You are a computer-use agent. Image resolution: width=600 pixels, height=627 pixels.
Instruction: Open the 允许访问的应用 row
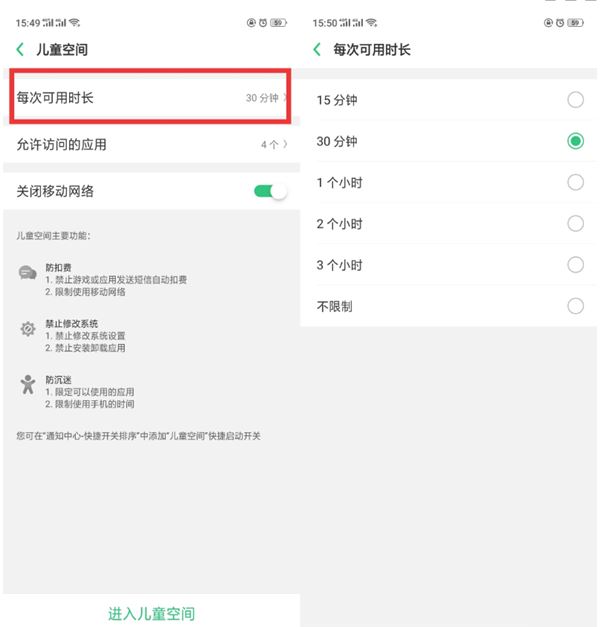(150, 145)
